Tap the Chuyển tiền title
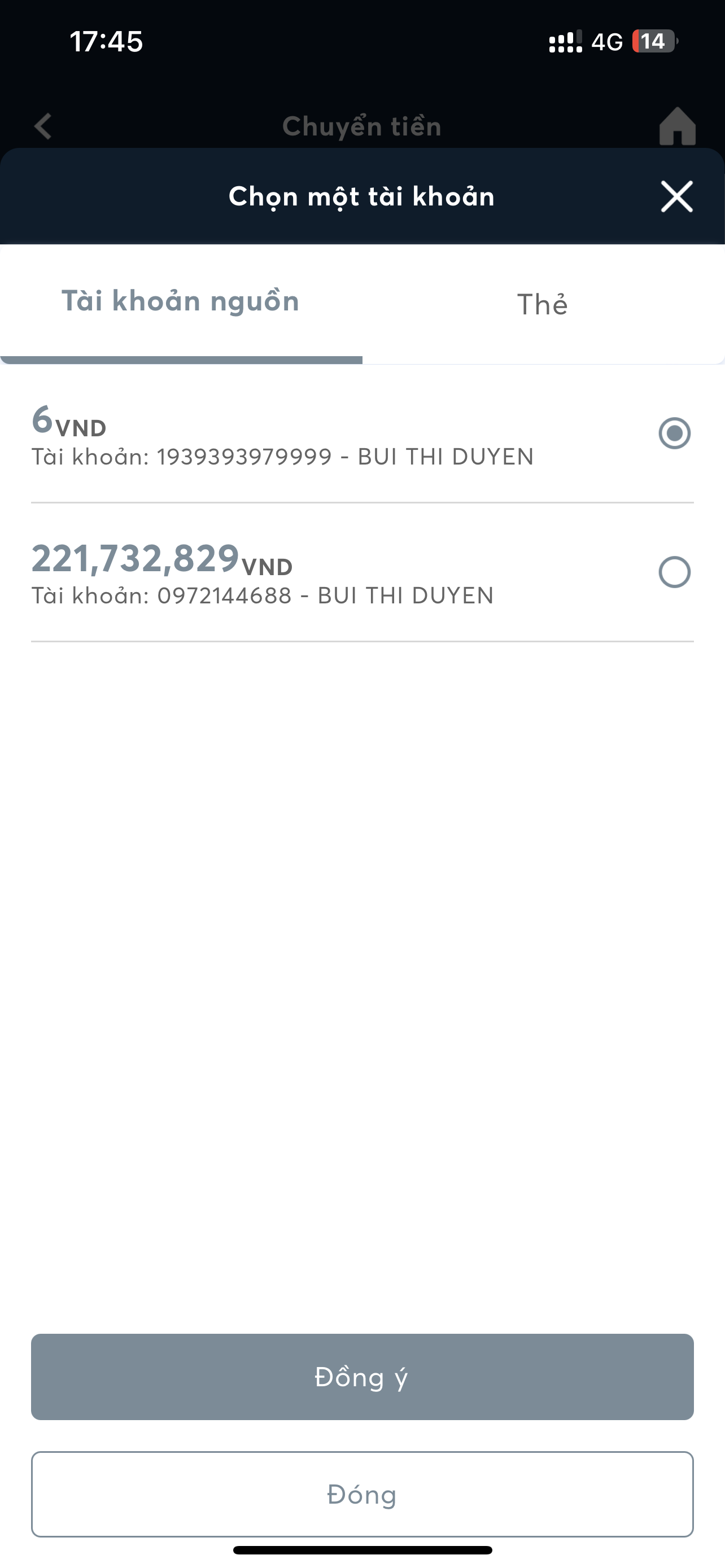The height and width of the screenshot is (1568, 725). point(362,126)
